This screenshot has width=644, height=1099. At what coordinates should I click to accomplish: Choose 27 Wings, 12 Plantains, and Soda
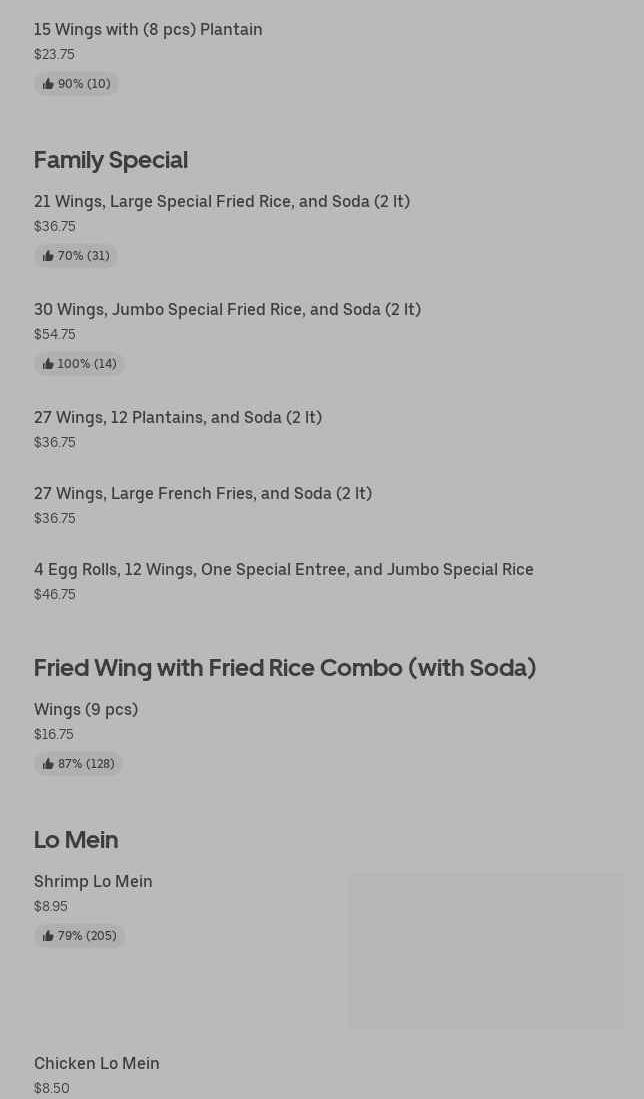(x=178, y=418)
